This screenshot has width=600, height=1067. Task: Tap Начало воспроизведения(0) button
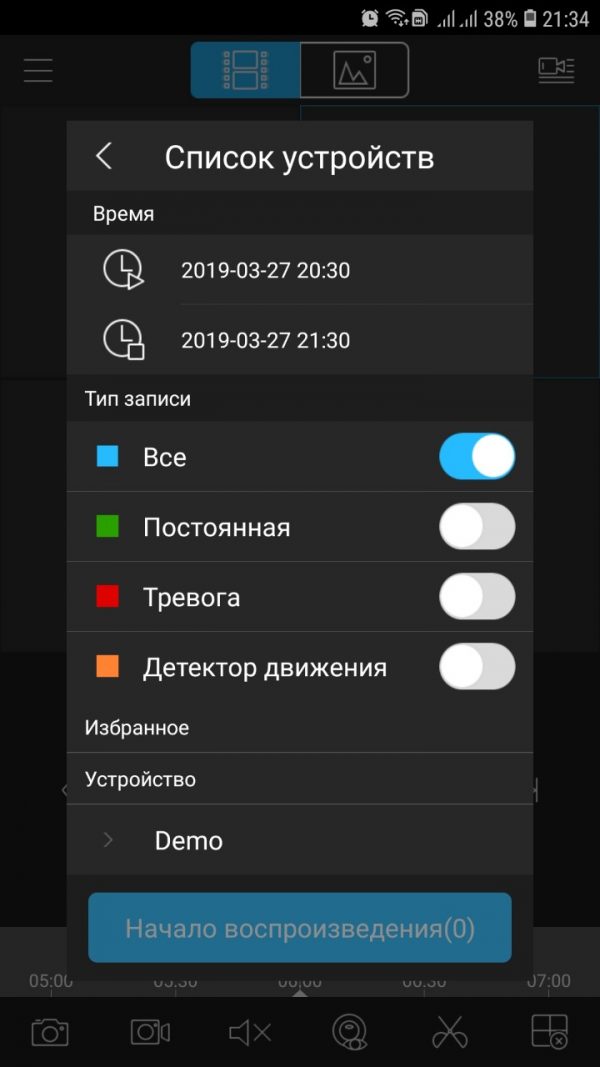[299, 928]
